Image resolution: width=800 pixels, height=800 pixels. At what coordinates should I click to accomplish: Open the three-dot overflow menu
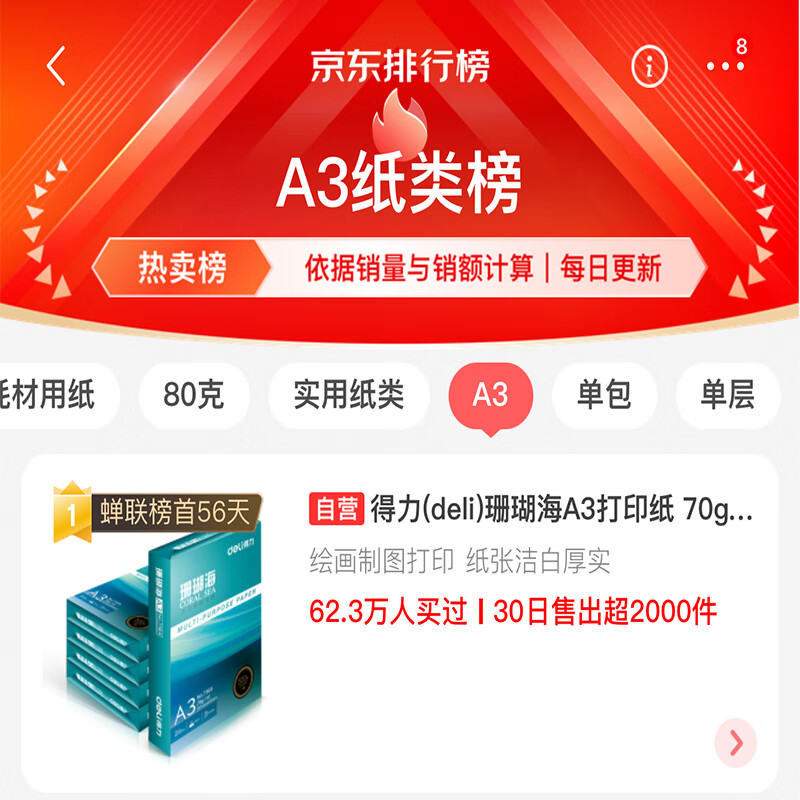coord(725,66)
